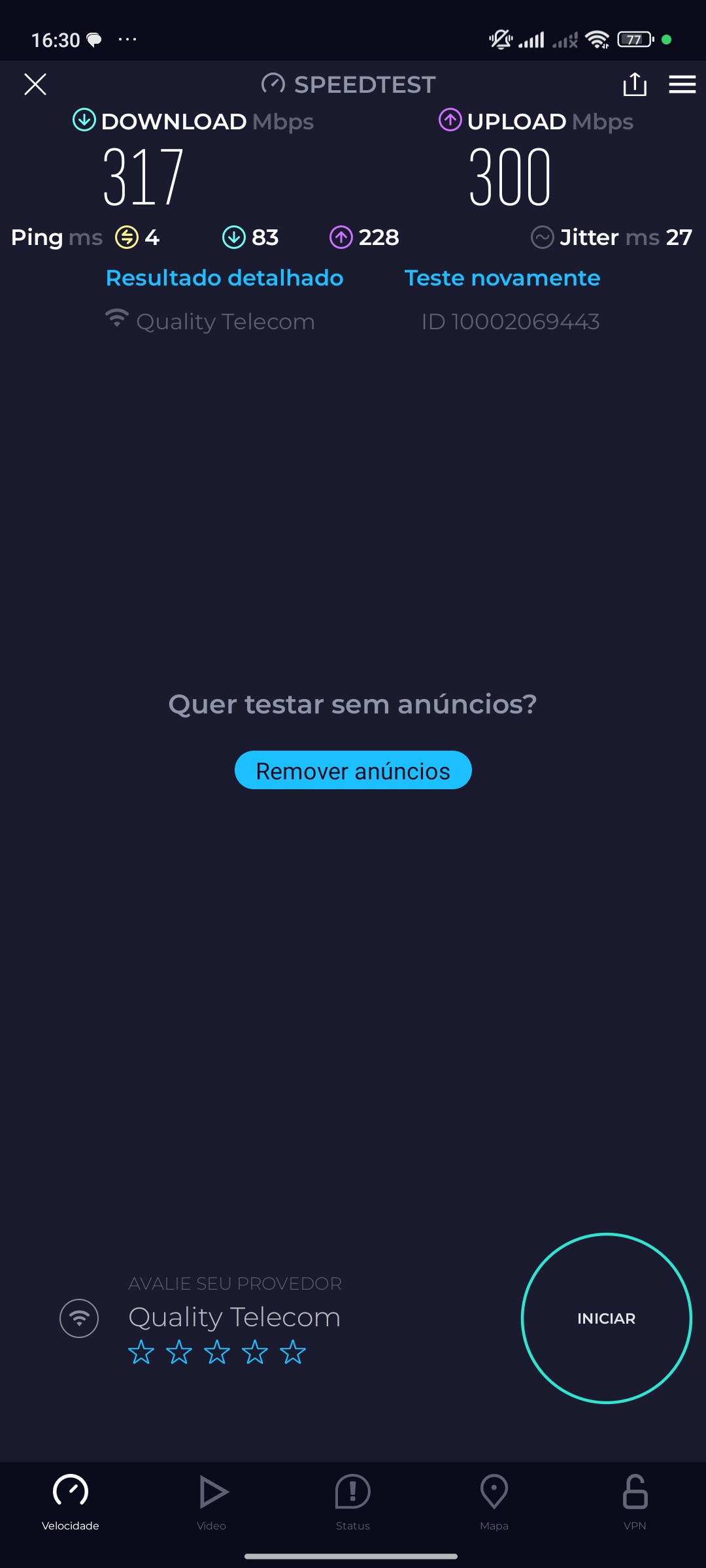Screen dimensions: 706x1568
Task: Switch to the Status tab
Action: coord(353,1501)
